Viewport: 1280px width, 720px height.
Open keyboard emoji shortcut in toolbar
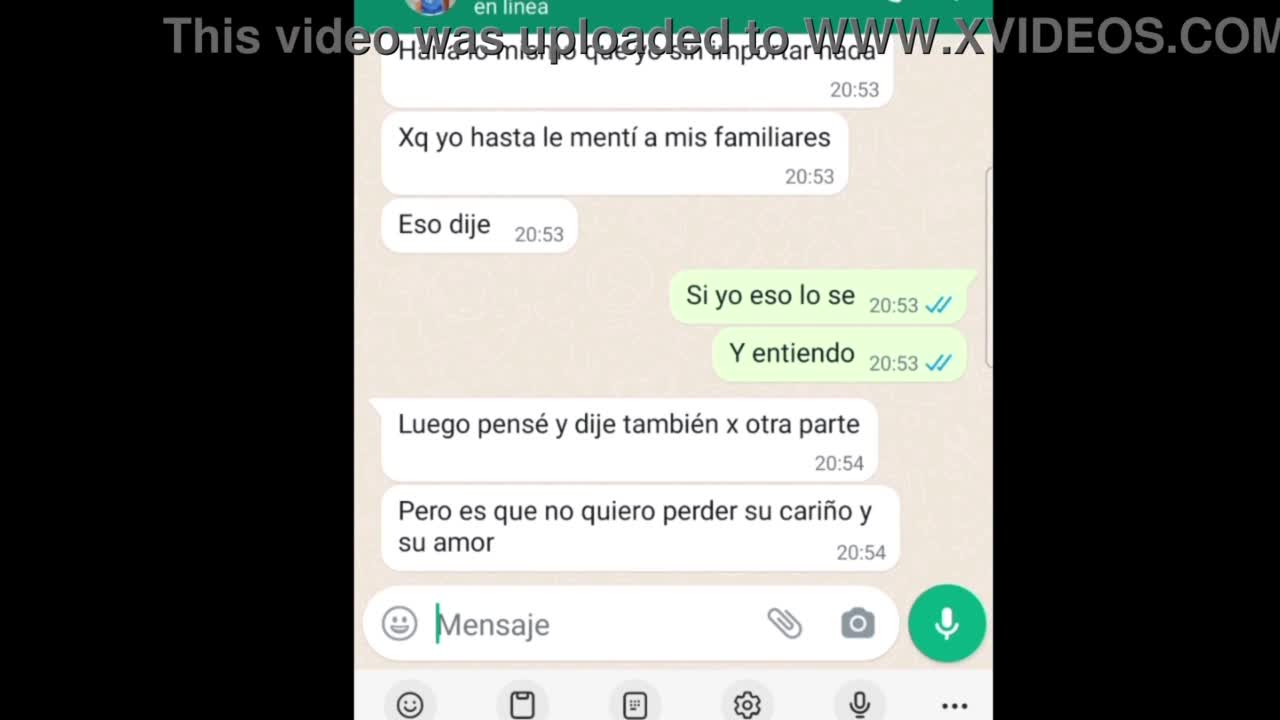(410, 705)
